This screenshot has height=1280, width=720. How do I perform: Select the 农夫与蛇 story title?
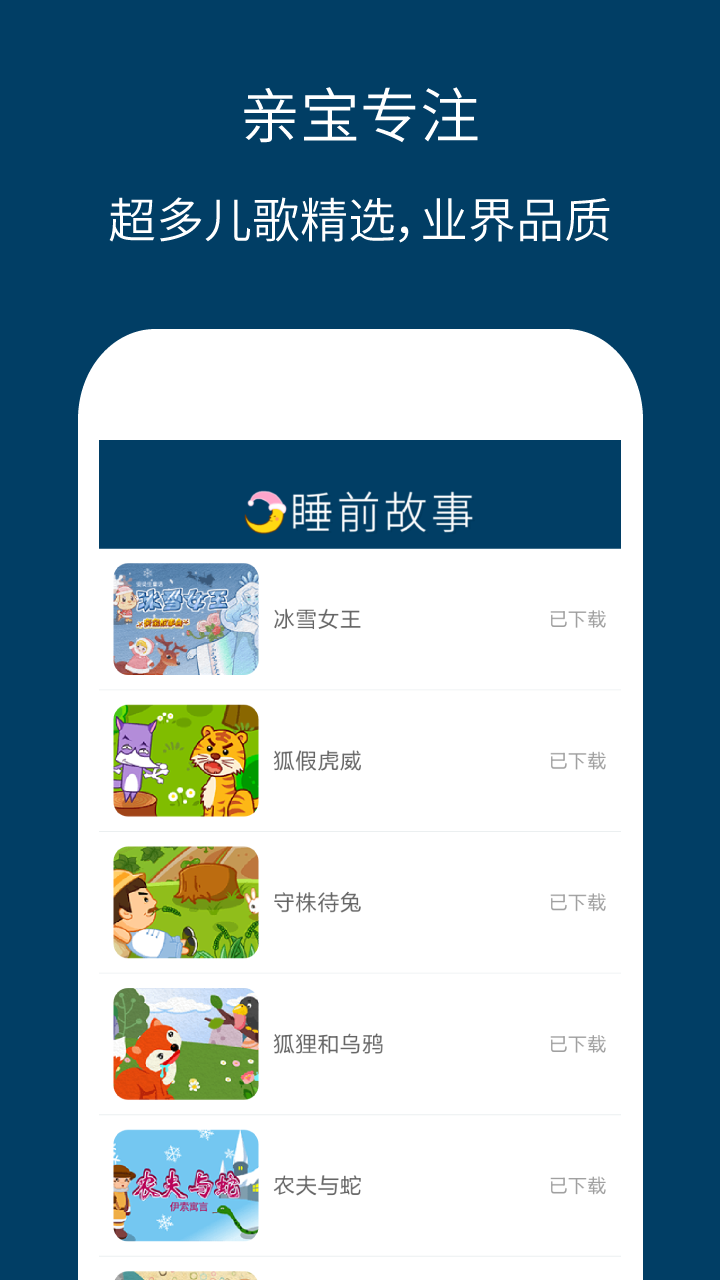pyautogui.click(x=316, y=1185)
